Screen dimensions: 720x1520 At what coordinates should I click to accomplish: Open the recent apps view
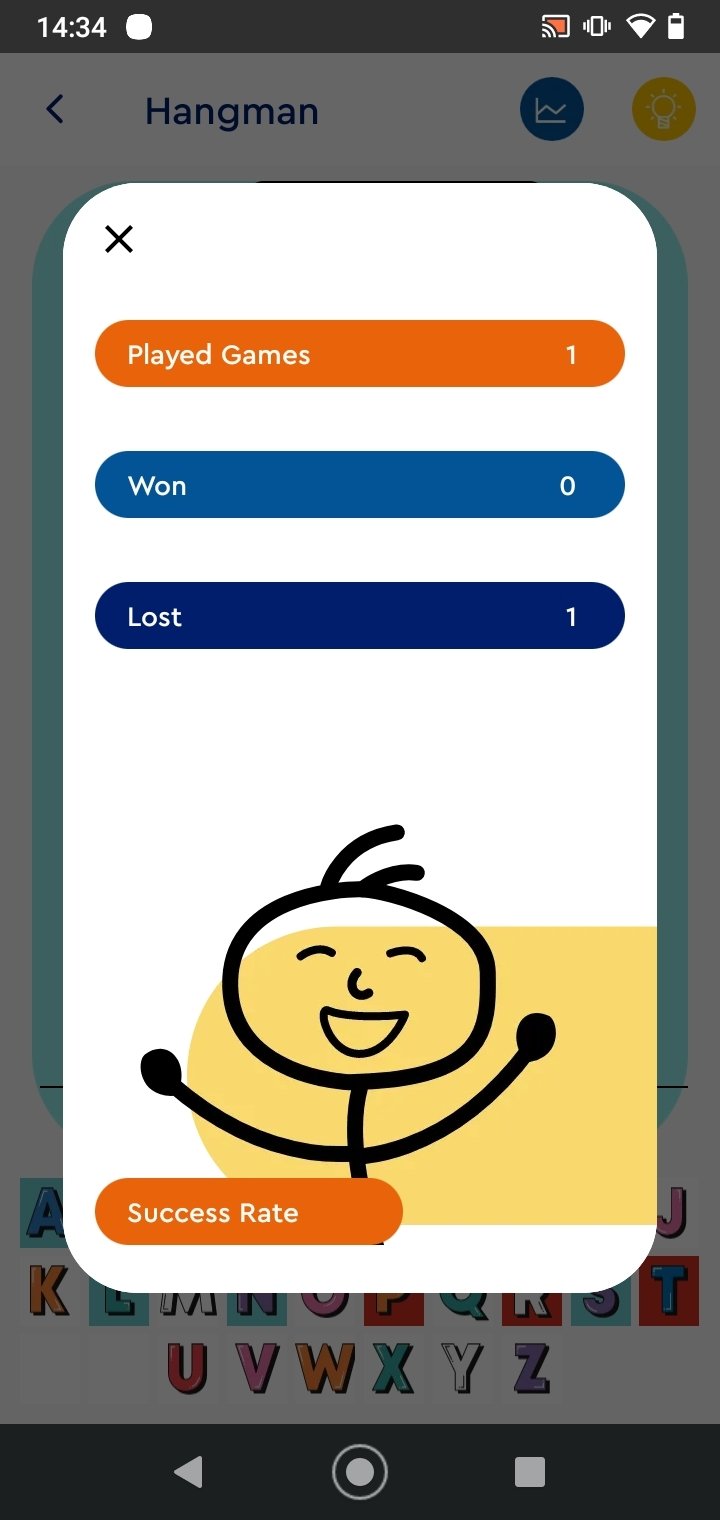[x=529, y=1472]
